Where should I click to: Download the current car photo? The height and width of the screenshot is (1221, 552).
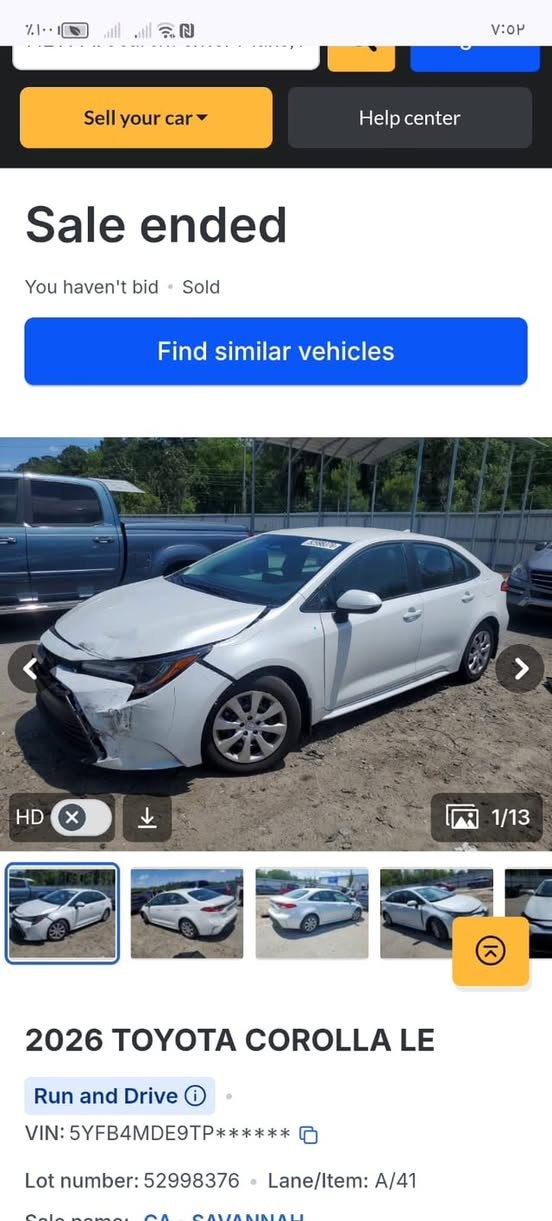(147, 818)
